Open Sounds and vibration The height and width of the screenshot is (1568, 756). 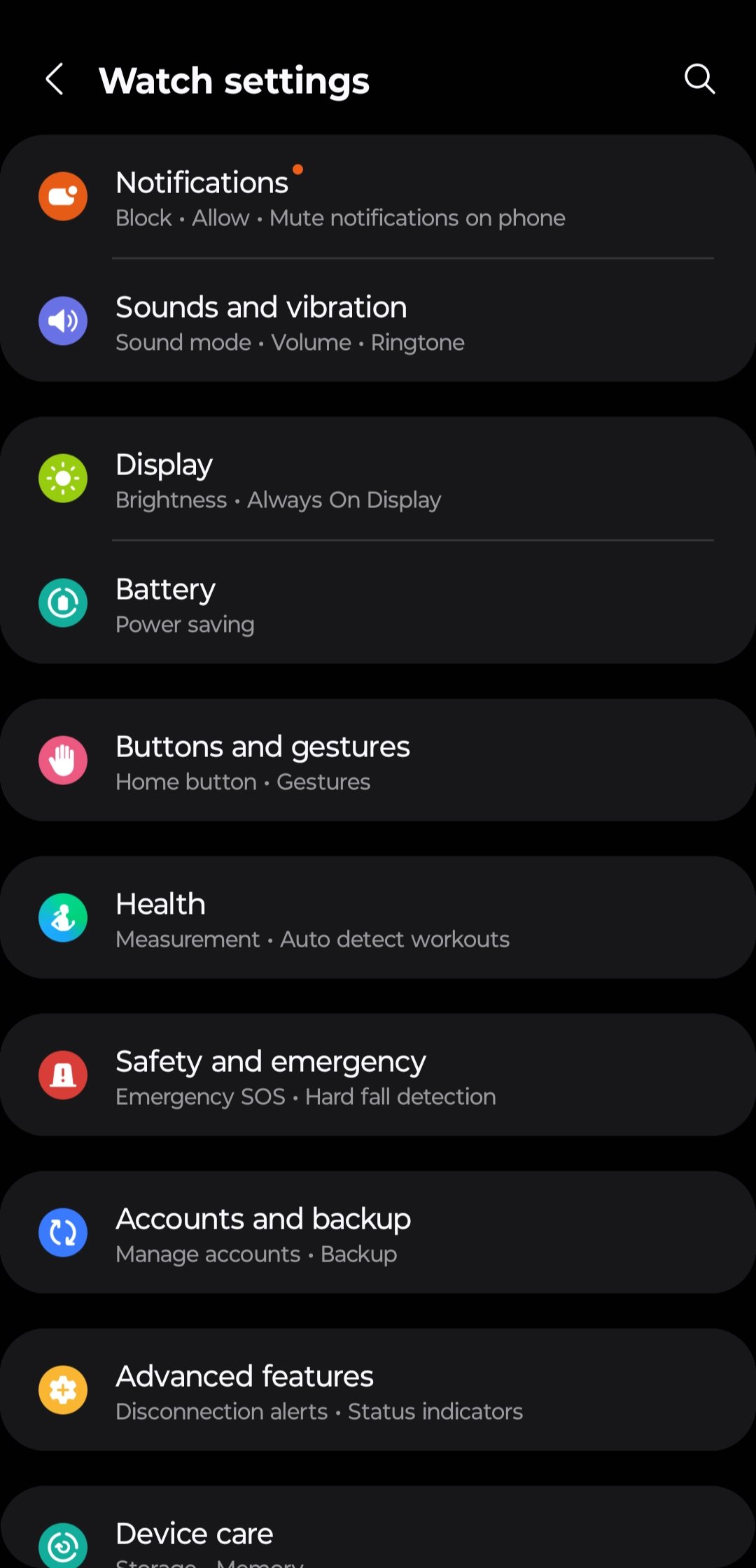click(x=378, y=322)
